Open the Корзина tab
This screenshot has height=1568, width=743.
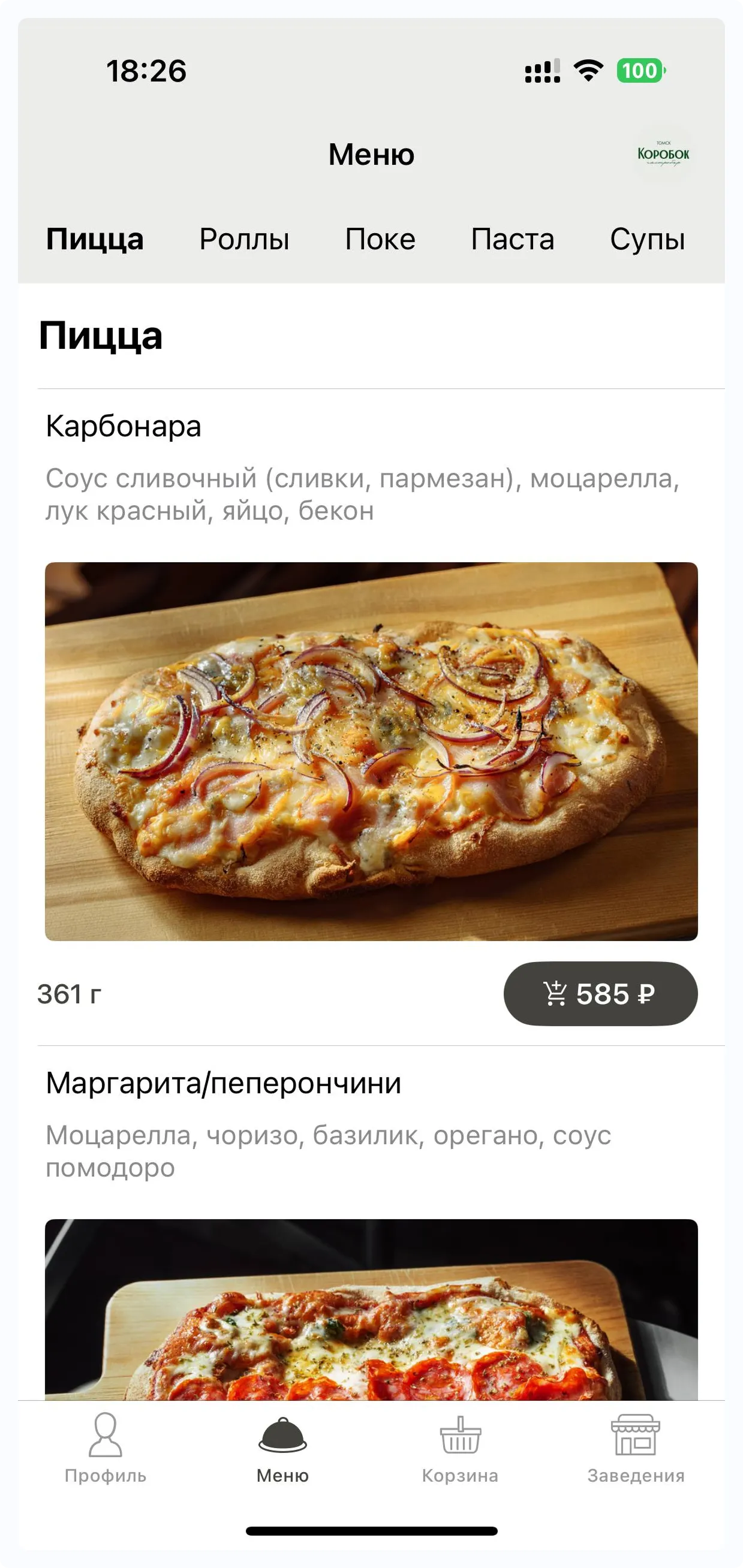460,1449
